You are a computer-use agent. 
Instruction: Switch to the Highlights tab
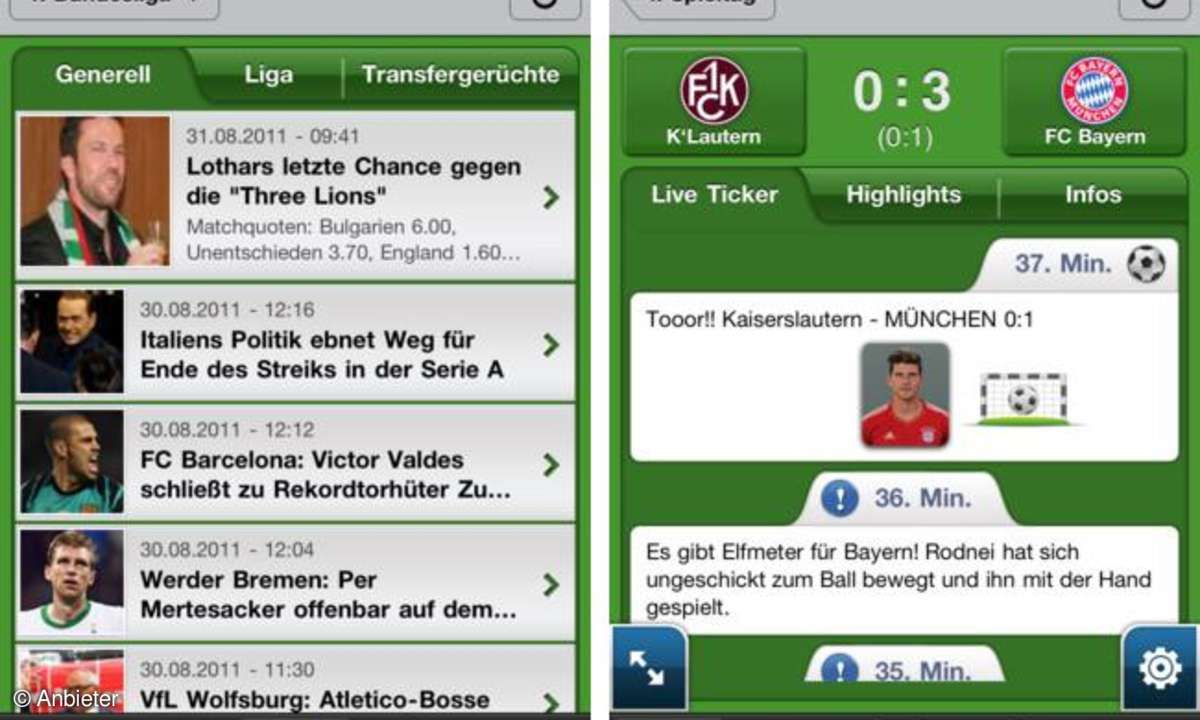click(x=903, y=194)
